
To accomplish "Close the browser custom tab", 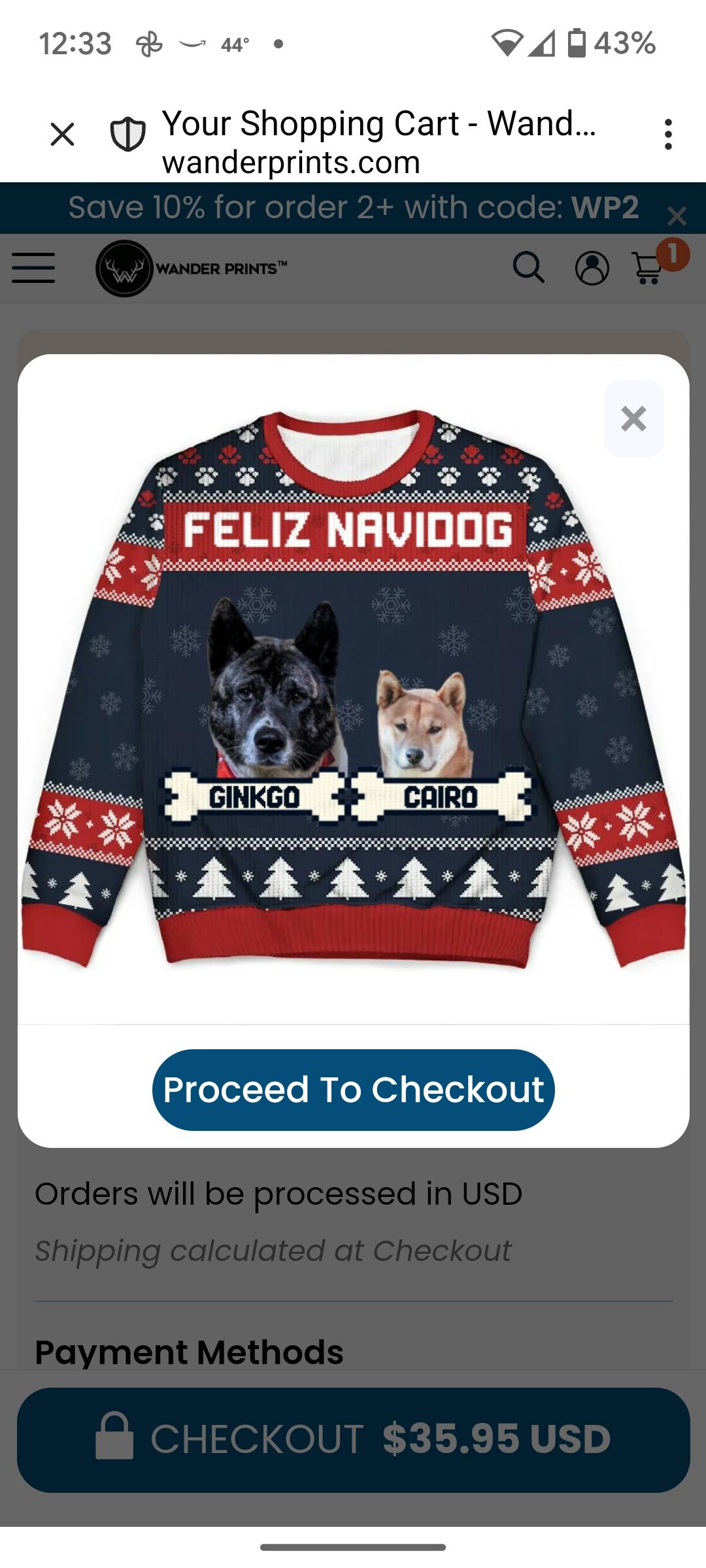I will click(x=63, y=135).
